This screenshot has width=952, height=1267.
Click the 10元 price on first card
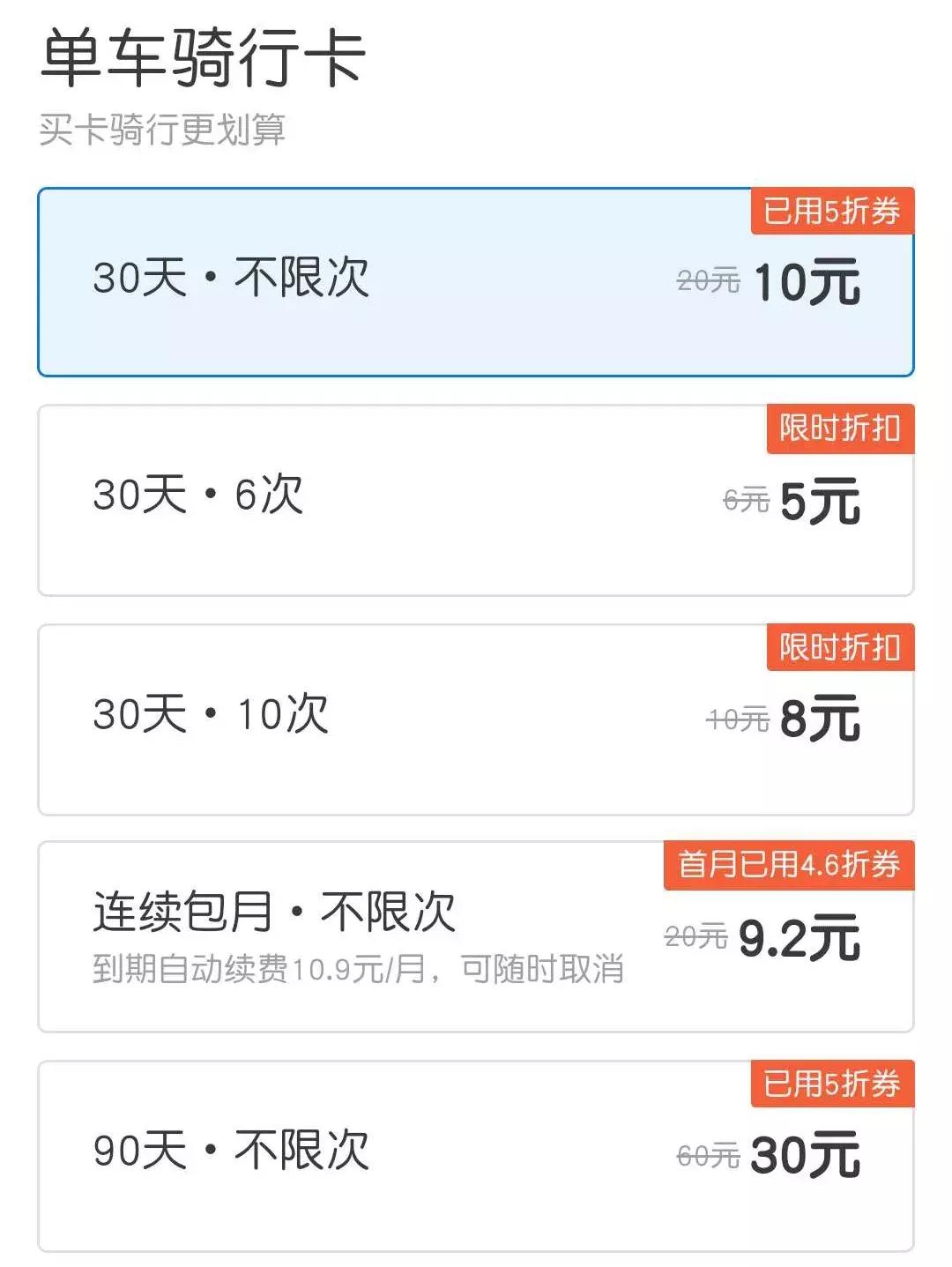point(807,280)
